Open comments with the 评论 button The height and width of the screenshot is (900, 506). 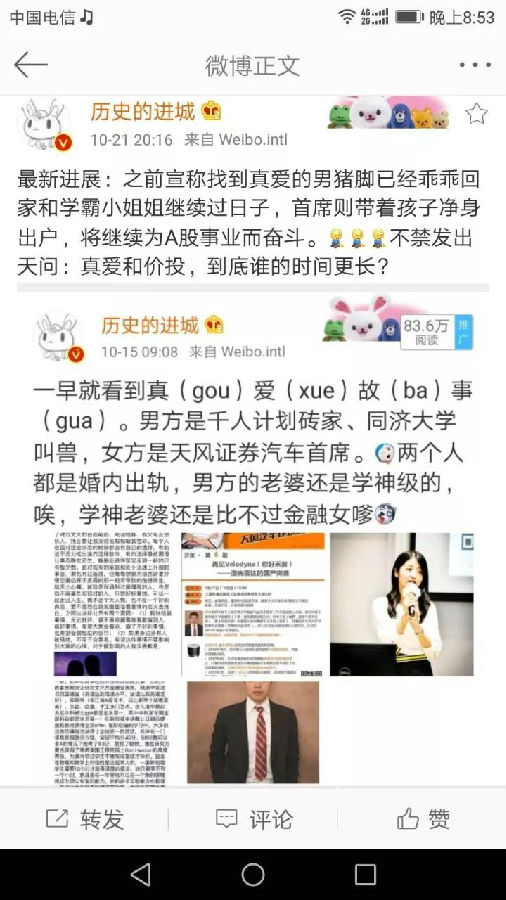(253, 819)
